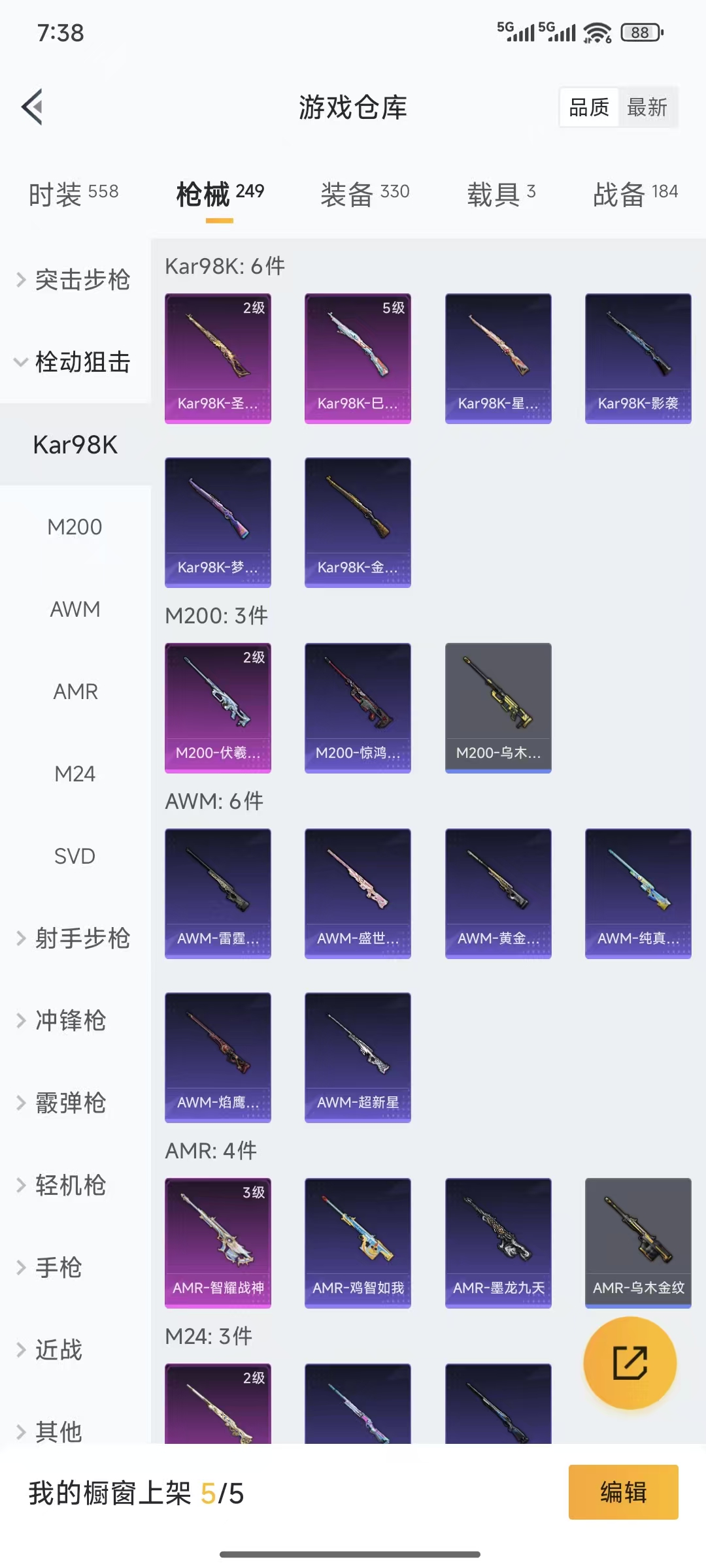The height and width of the screenshot is (1568, 706).
Task: View the AWM-超新星 skin
Action: tap(358, 1057)
